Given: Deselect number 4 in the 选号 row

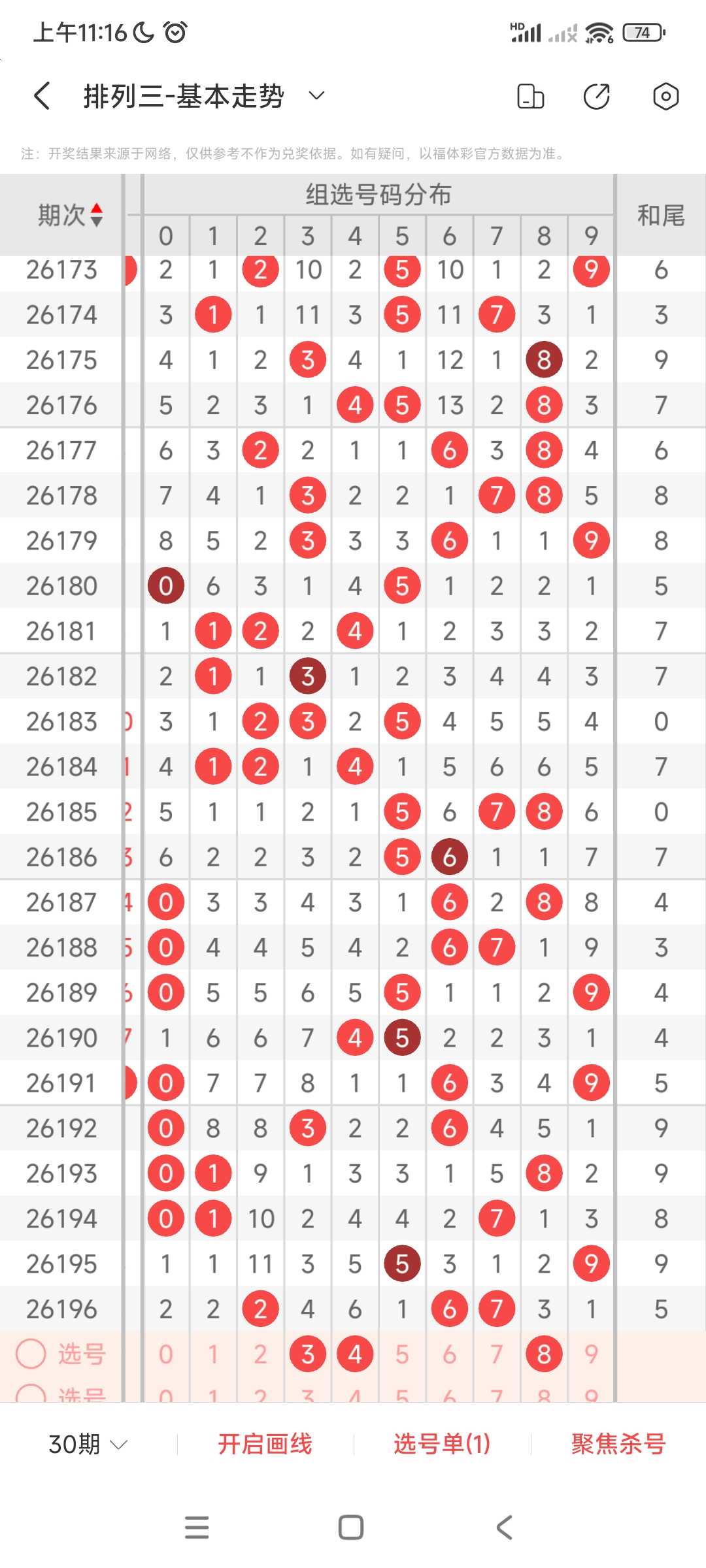Looking at the screenshot, I should (x=355, y=1354).
